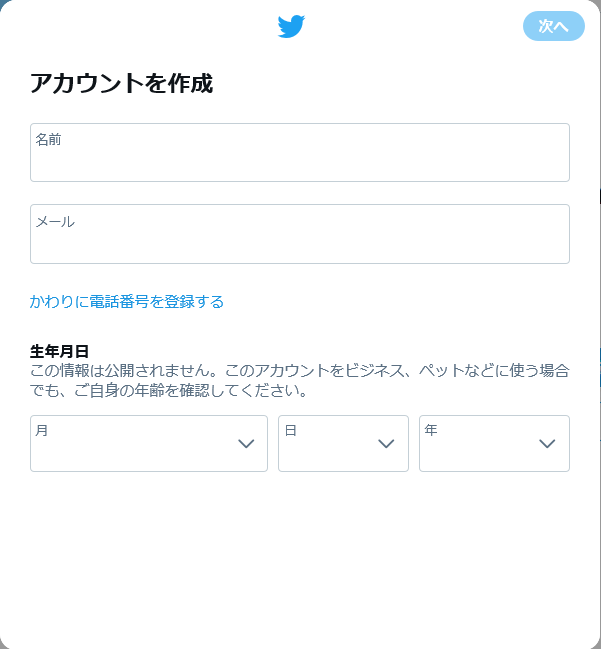Tap the 次へ (Next) button
Image resolution: width=601 pixels, height=649 pixels.
coord(553,26)
